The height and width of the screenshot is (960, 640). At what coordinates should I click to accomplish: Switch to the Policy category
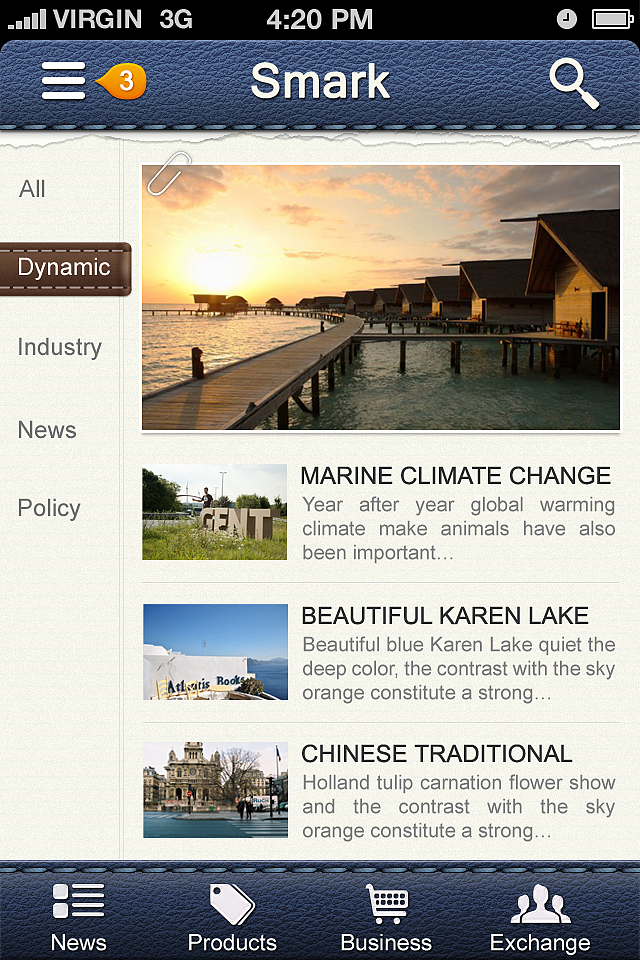click(x=49, y=508)
